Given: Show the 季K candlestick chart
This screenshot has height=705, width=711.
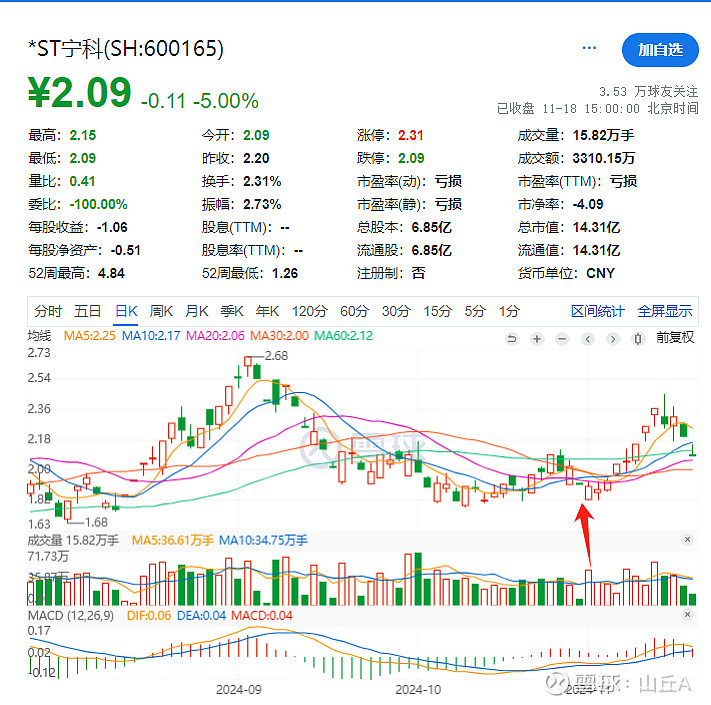Looking at the screenshot, I should coord(232,311).
